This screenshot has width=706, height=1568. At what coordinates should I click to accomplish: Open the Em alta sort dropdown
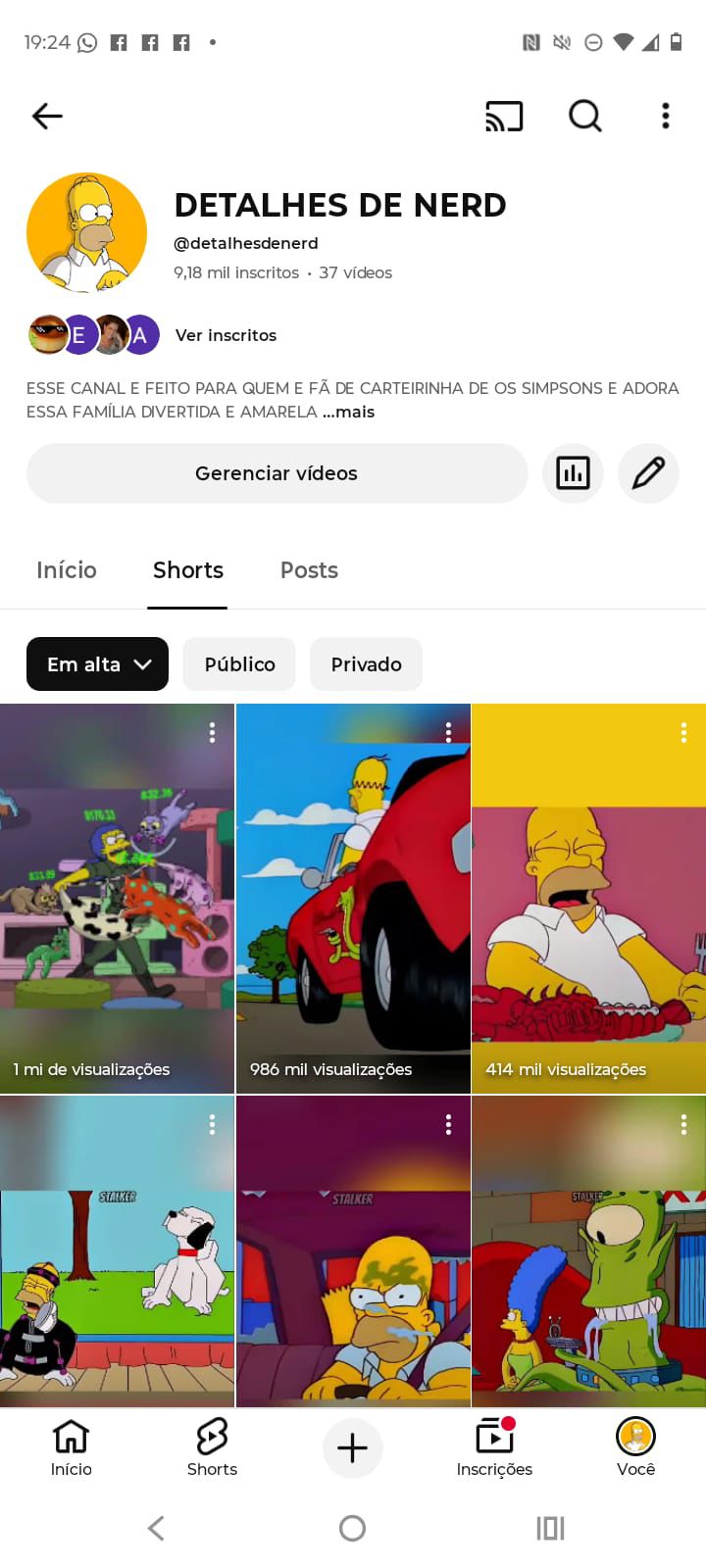click(x=97, y=664)
